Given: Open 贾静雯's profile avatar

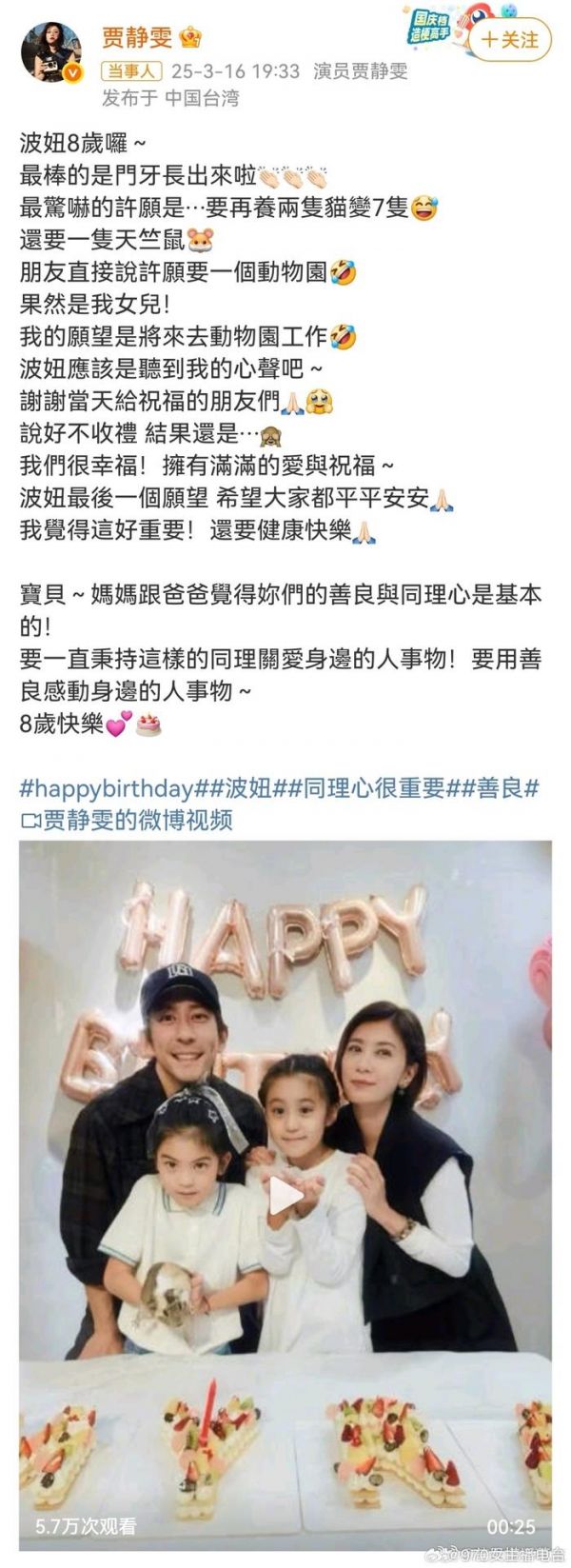Looking at the screenshot, I should point(51,52).
